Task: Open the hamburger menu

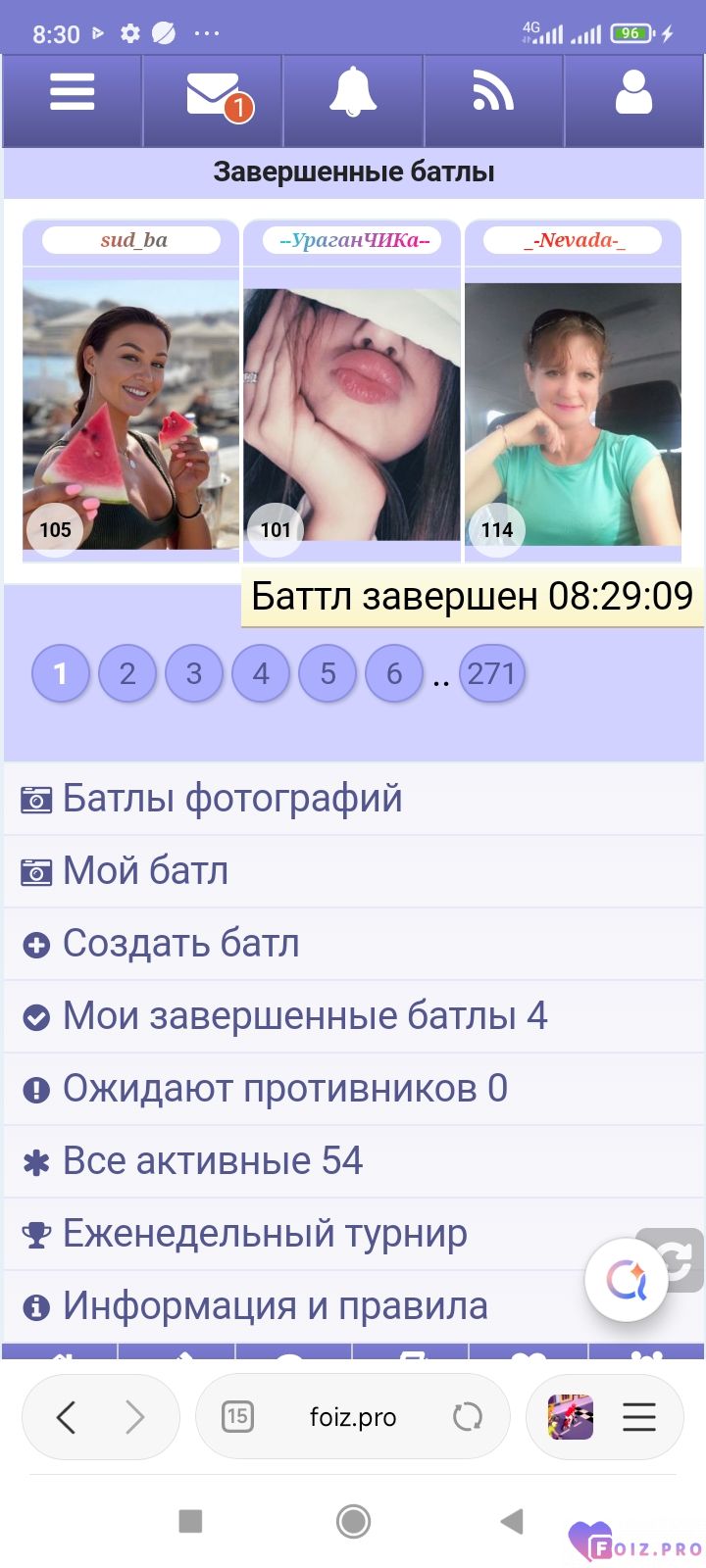Action: 73,93
